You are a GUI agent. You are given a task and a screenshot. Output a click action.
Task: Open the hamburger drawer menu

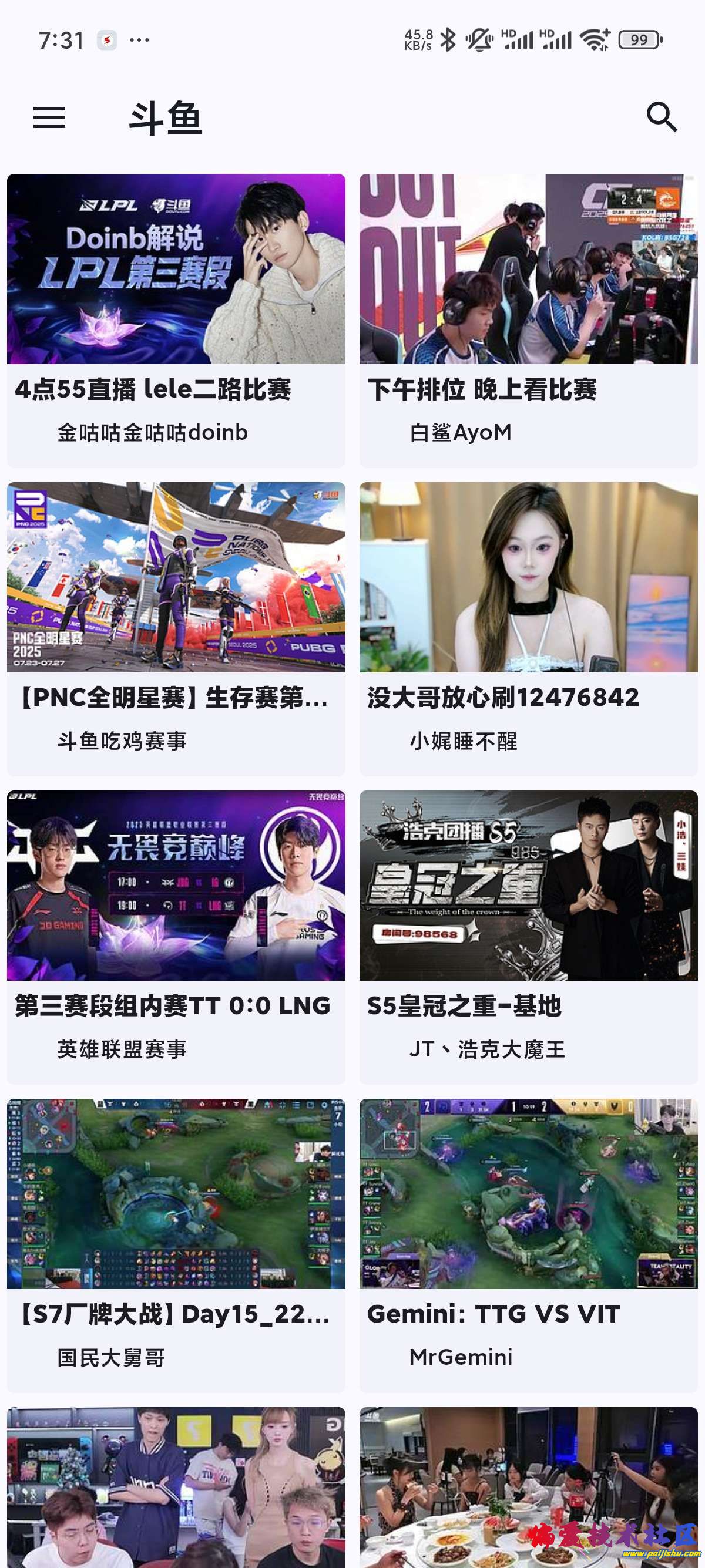(x=49, y=117)
